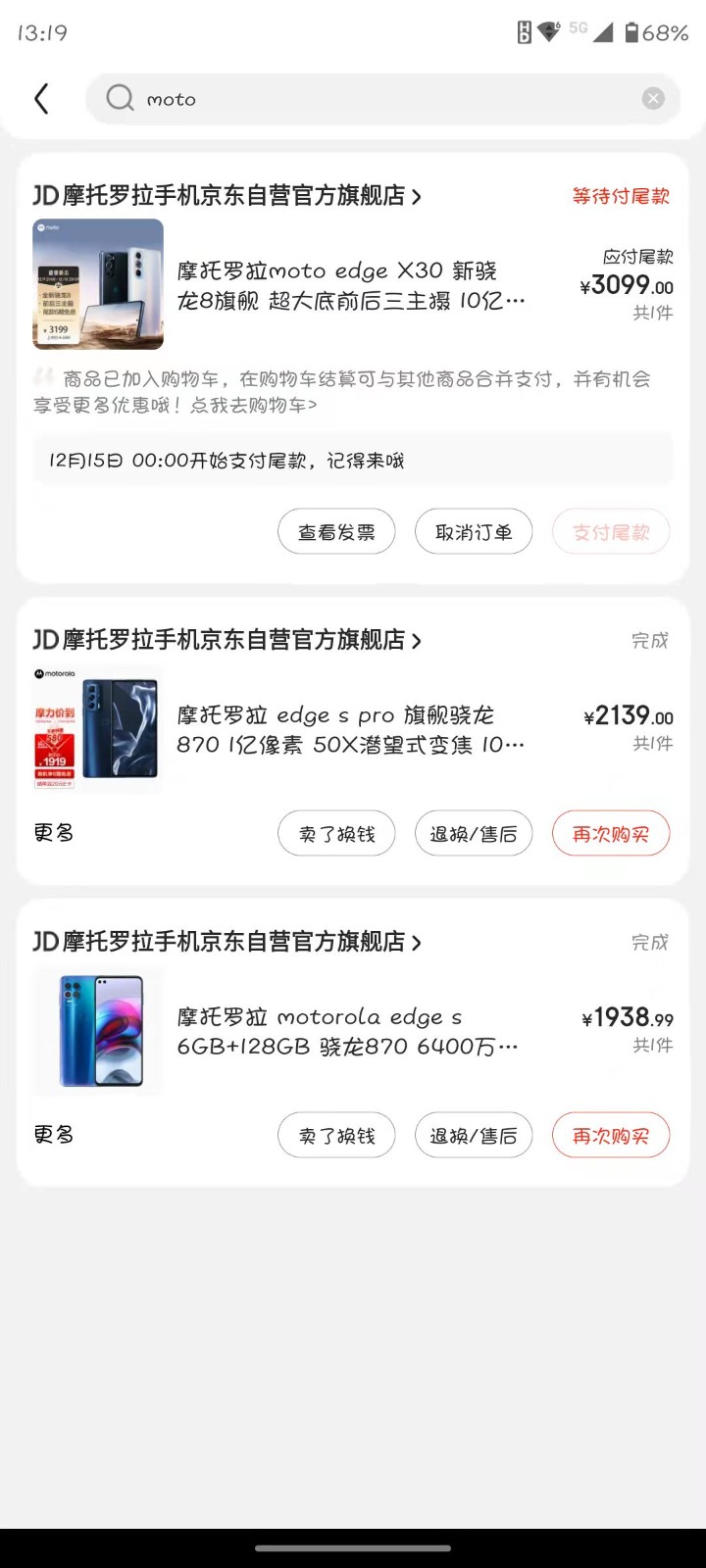This screenshot has width=706, height=1568.
Task: Open the store link on the 等待付尾款 order
Action: [x=227, y=196]
